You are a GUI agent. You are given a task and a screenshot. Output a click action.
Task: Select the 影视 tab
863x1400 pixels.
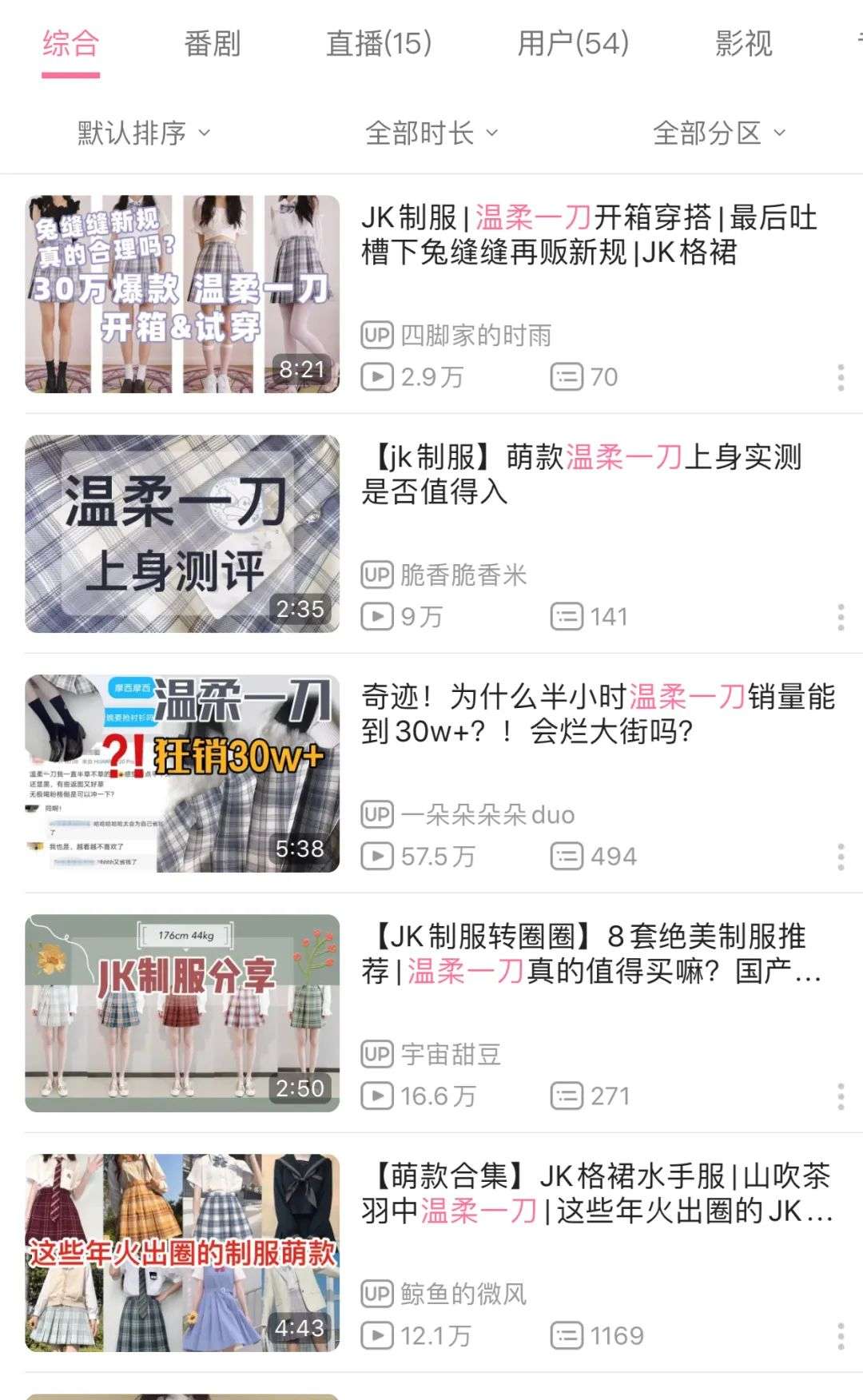pyautogui.click(x=743, y=44)
